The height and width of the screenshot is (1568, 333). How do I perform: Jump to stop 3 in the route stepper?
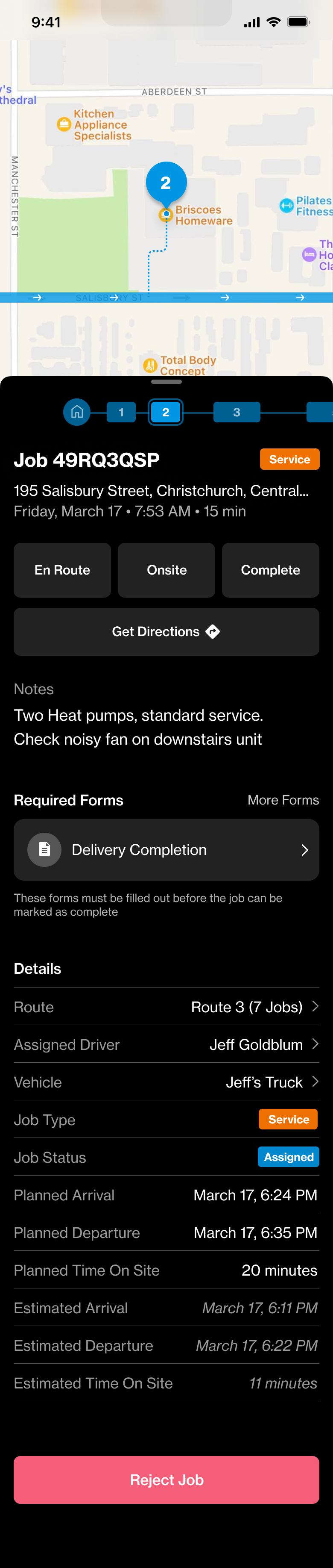coord(237,412)
